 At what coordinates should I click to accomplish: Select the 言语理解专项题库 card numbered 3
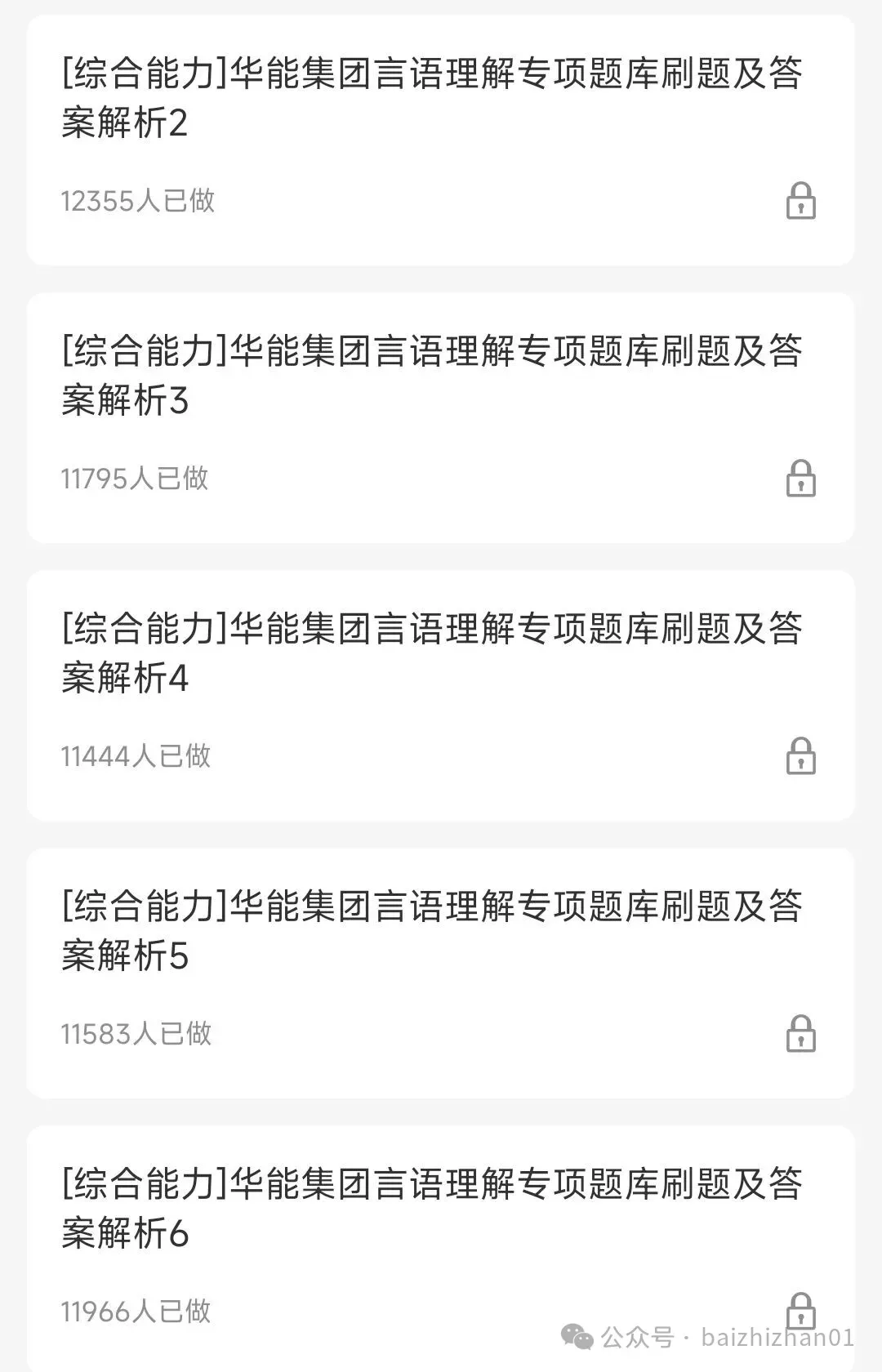433,376
